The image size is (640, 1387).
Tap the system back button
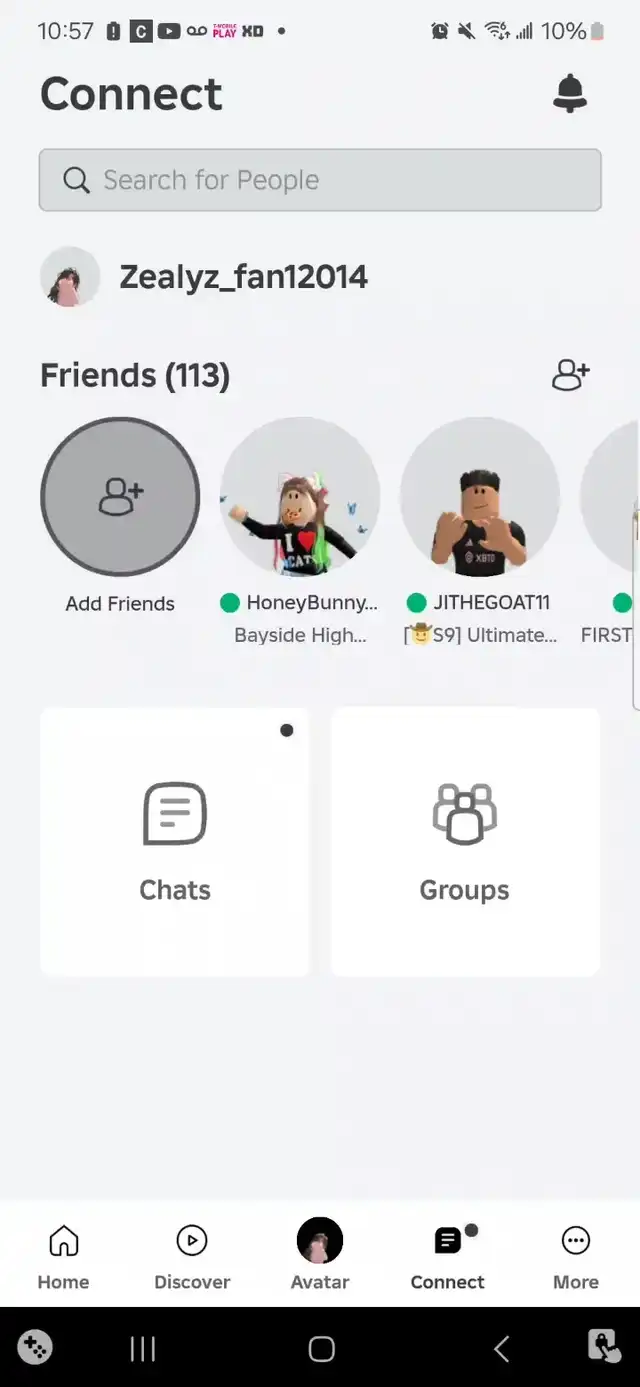tap(502, 1349)
